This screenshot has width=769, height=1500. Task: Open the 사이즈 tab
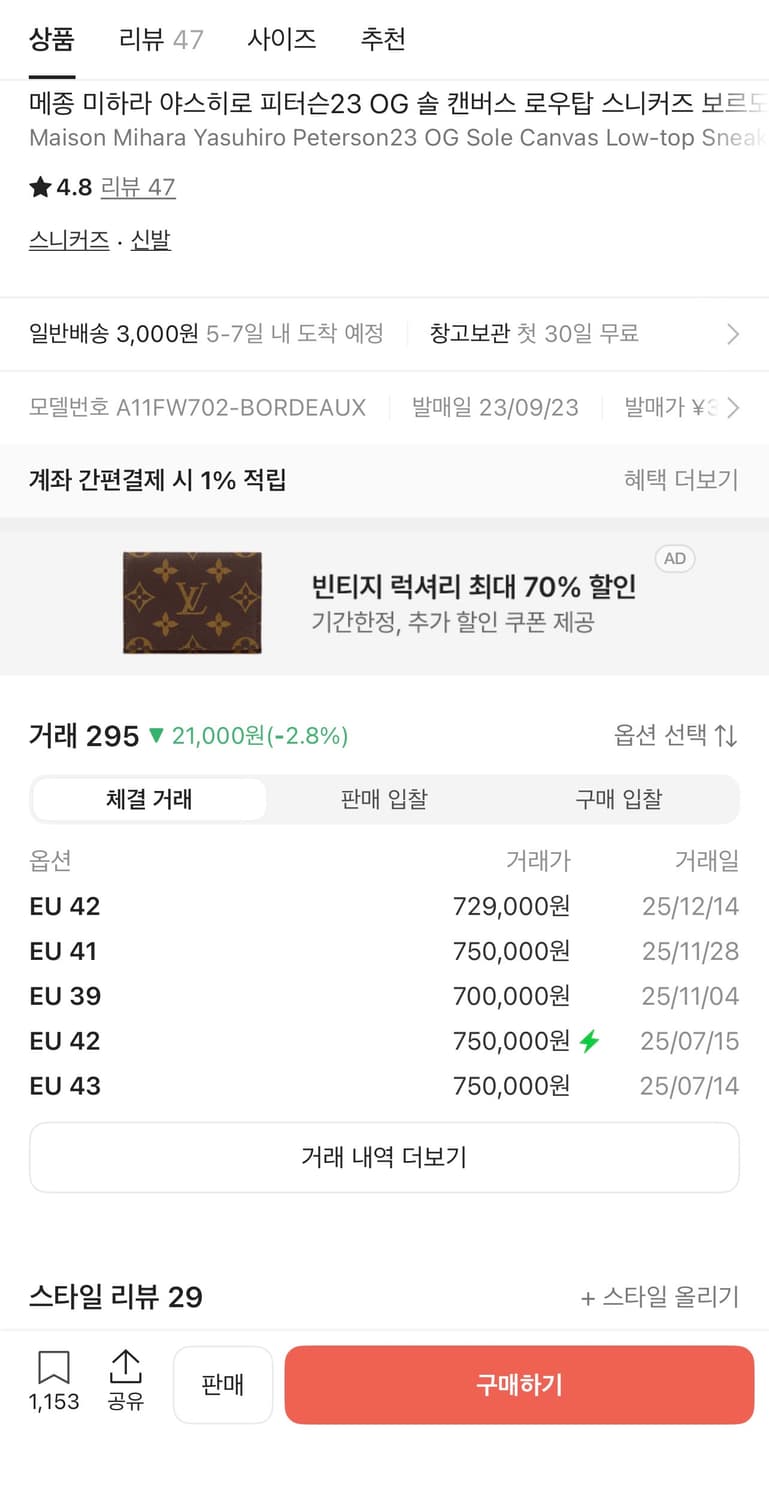coord(281,39)
